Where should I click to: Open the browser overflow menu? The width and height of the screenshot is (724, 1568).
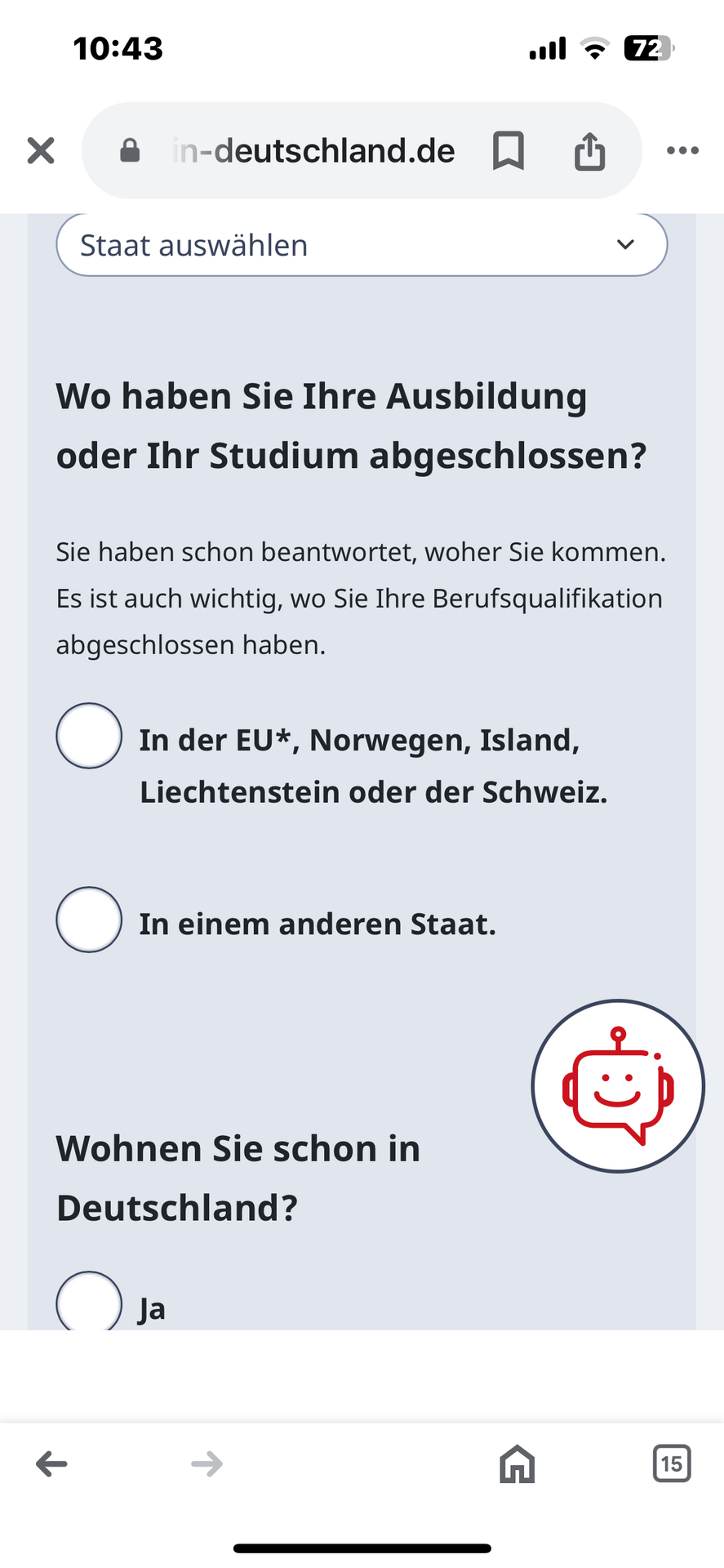click(682, 151)
